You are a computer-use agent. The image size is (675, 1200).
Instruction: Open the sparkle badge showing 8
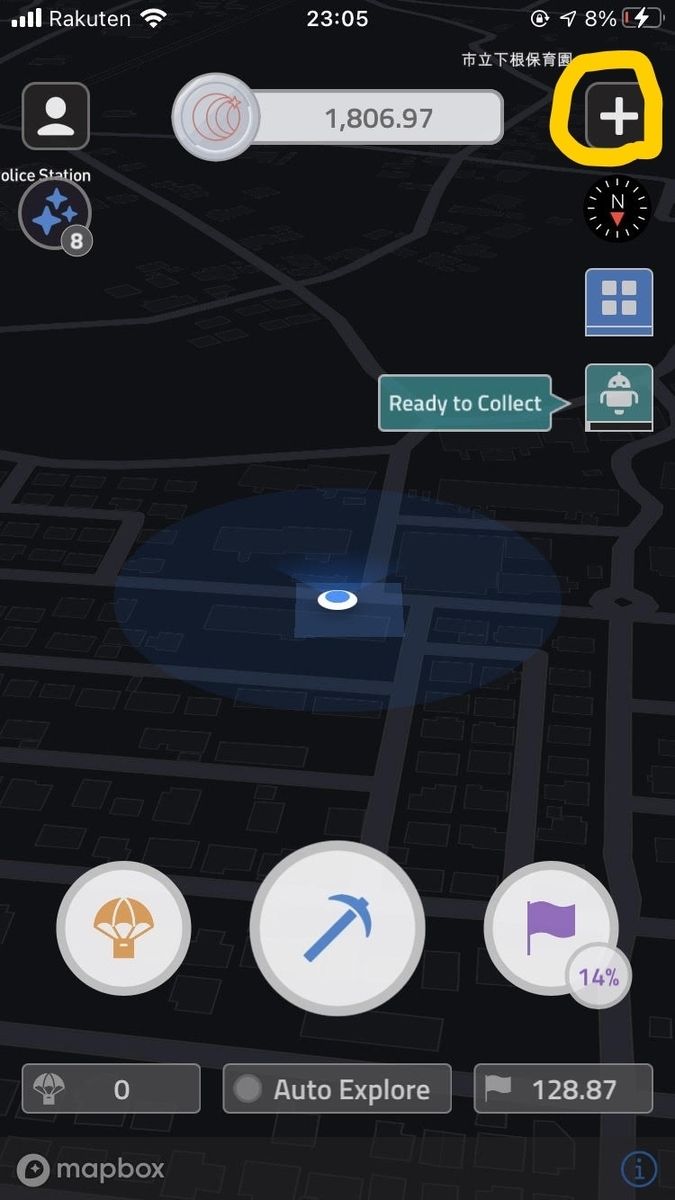click(x=55, y=213)
